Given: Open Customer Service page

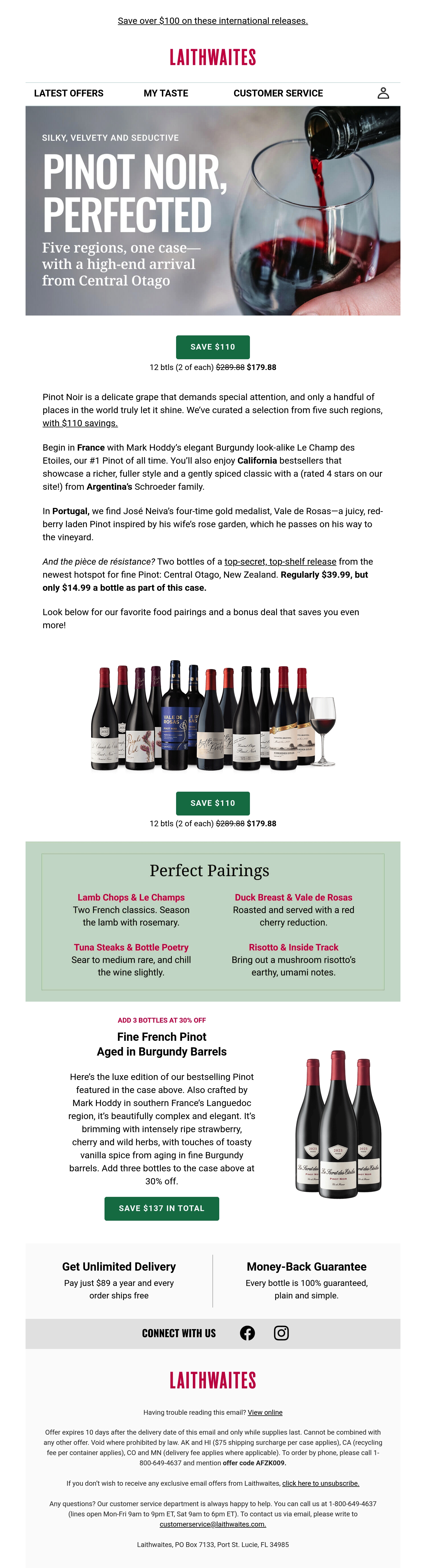Looking at the screenshot, I should pyautogui.click(x=278, y=93).
